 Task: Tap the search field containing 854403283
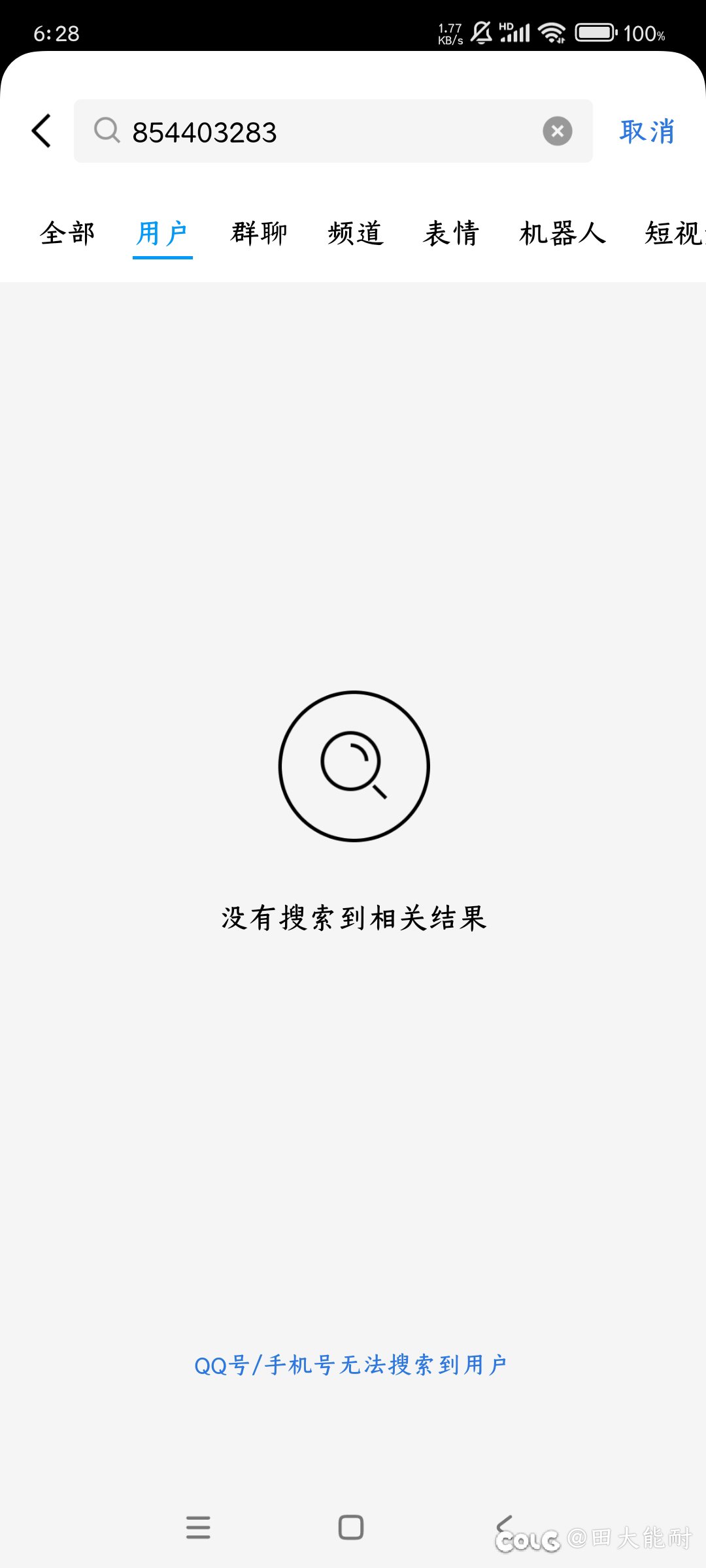tap(333, 131)
